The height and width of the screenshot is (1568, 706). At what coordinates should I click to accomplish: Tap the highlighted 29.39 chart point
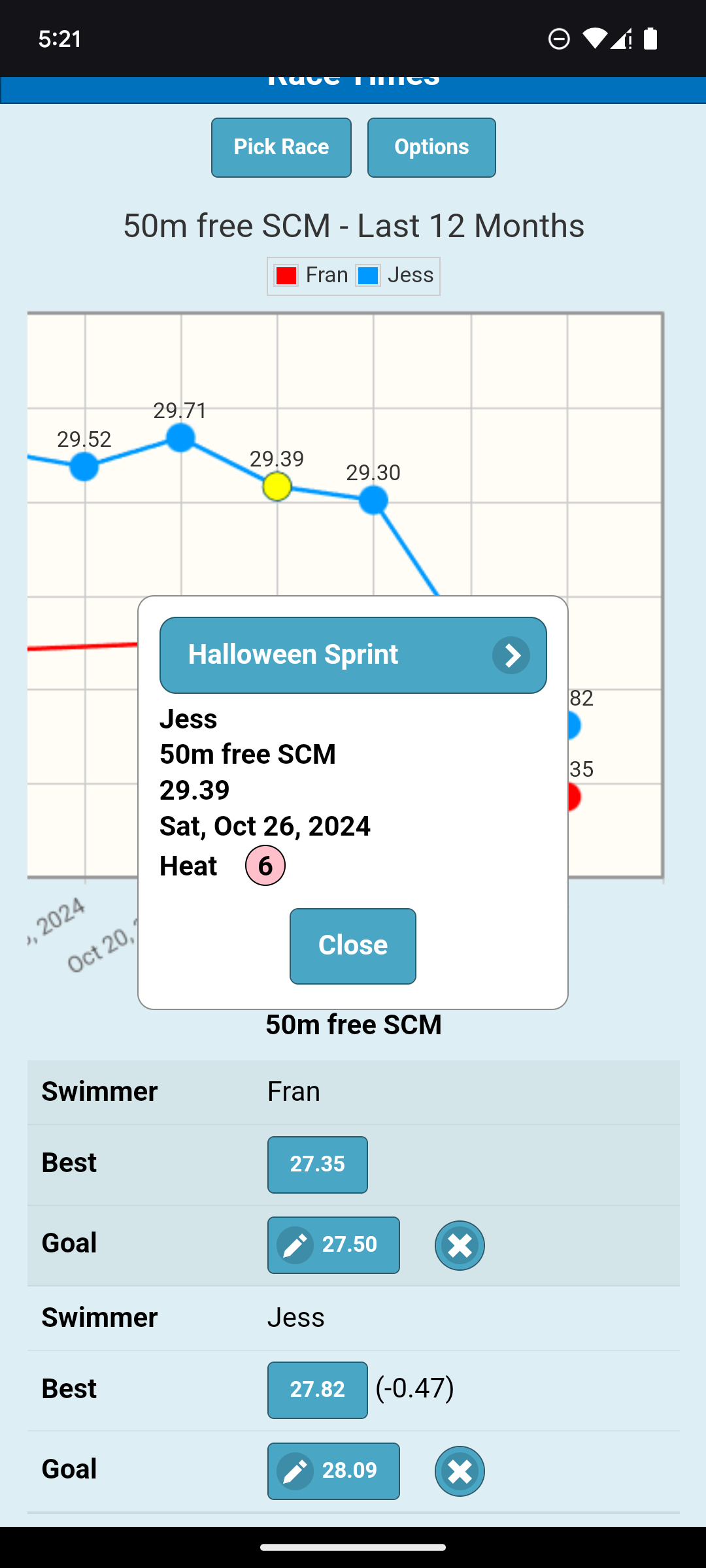click(x=277, y=486)
